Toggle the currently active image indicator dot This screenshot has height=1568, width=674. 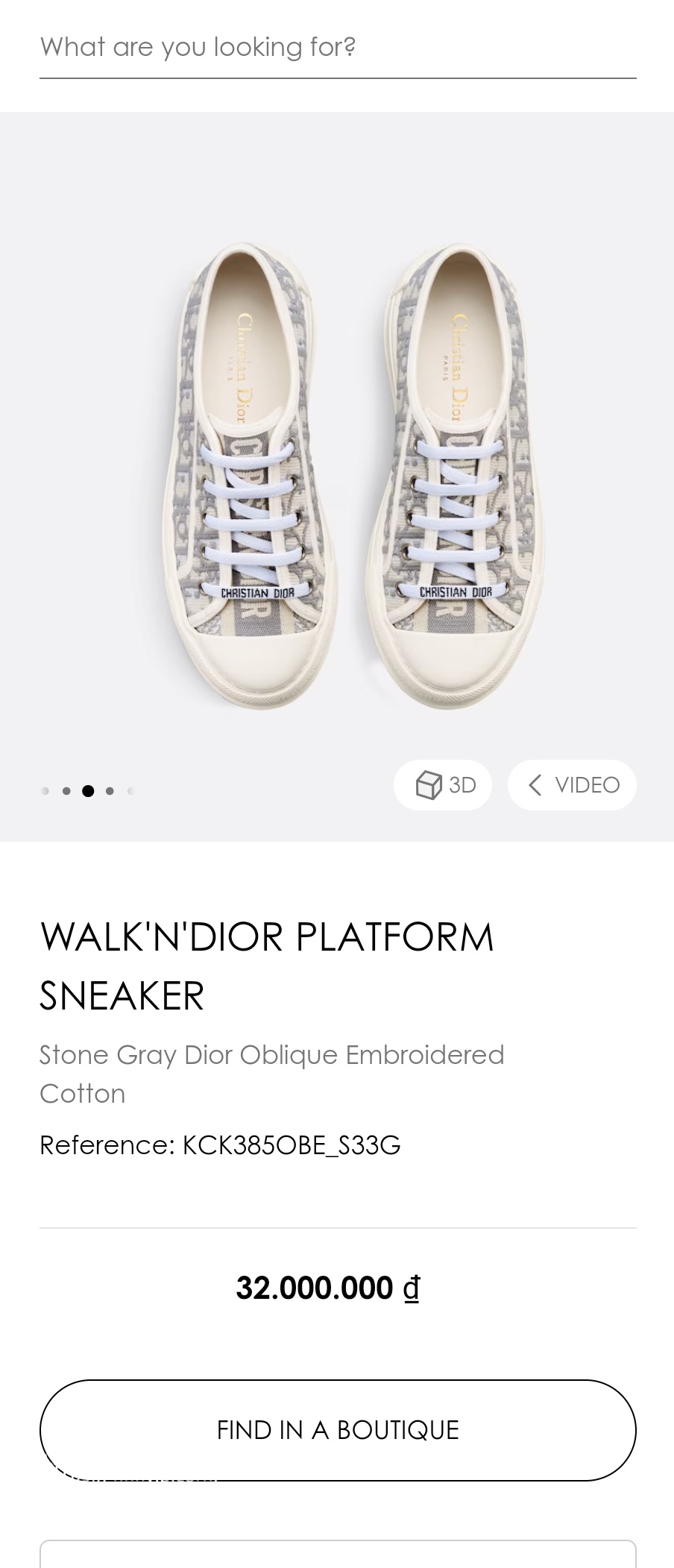pyautogui.click(x=89, y=791)
